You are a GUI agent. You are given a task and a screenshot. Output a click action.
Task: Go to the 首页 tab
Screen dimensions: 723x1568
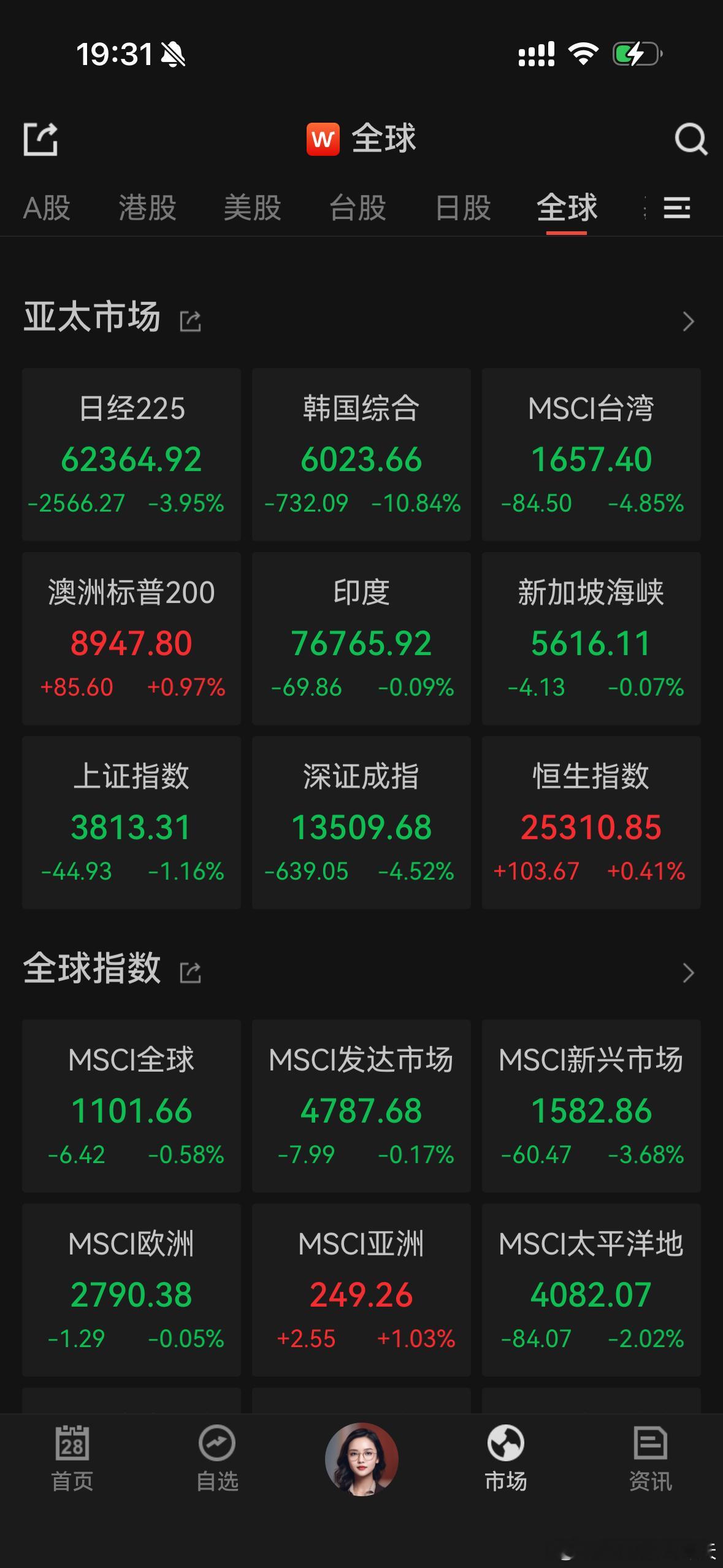tap(72, 1459)
